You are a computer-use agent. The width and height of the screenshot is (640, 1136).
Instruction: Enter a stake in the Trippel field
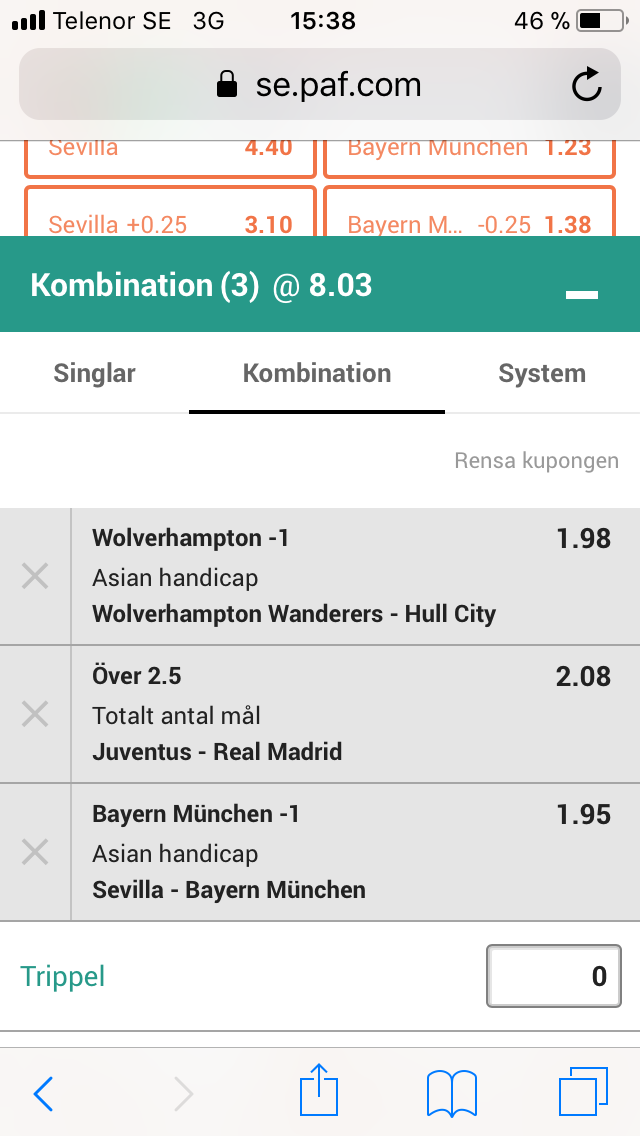pos(554,976)
